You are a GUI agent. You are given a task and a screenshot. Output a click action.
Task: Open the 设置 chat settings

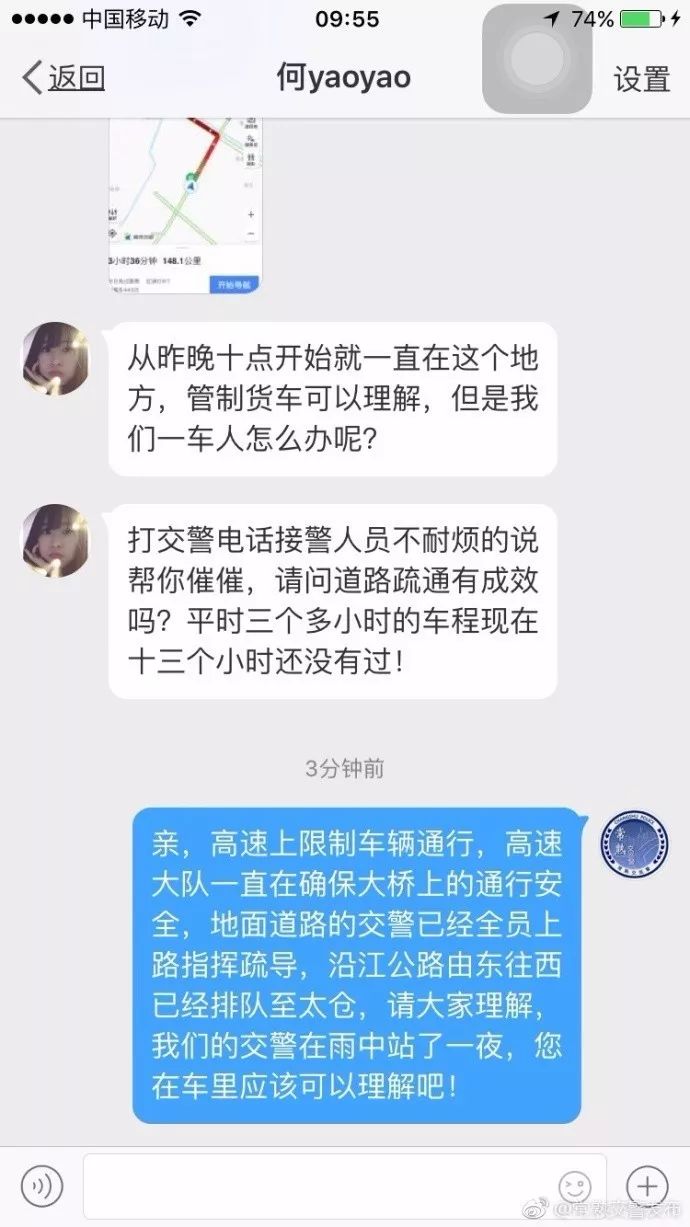pos(641,79)
